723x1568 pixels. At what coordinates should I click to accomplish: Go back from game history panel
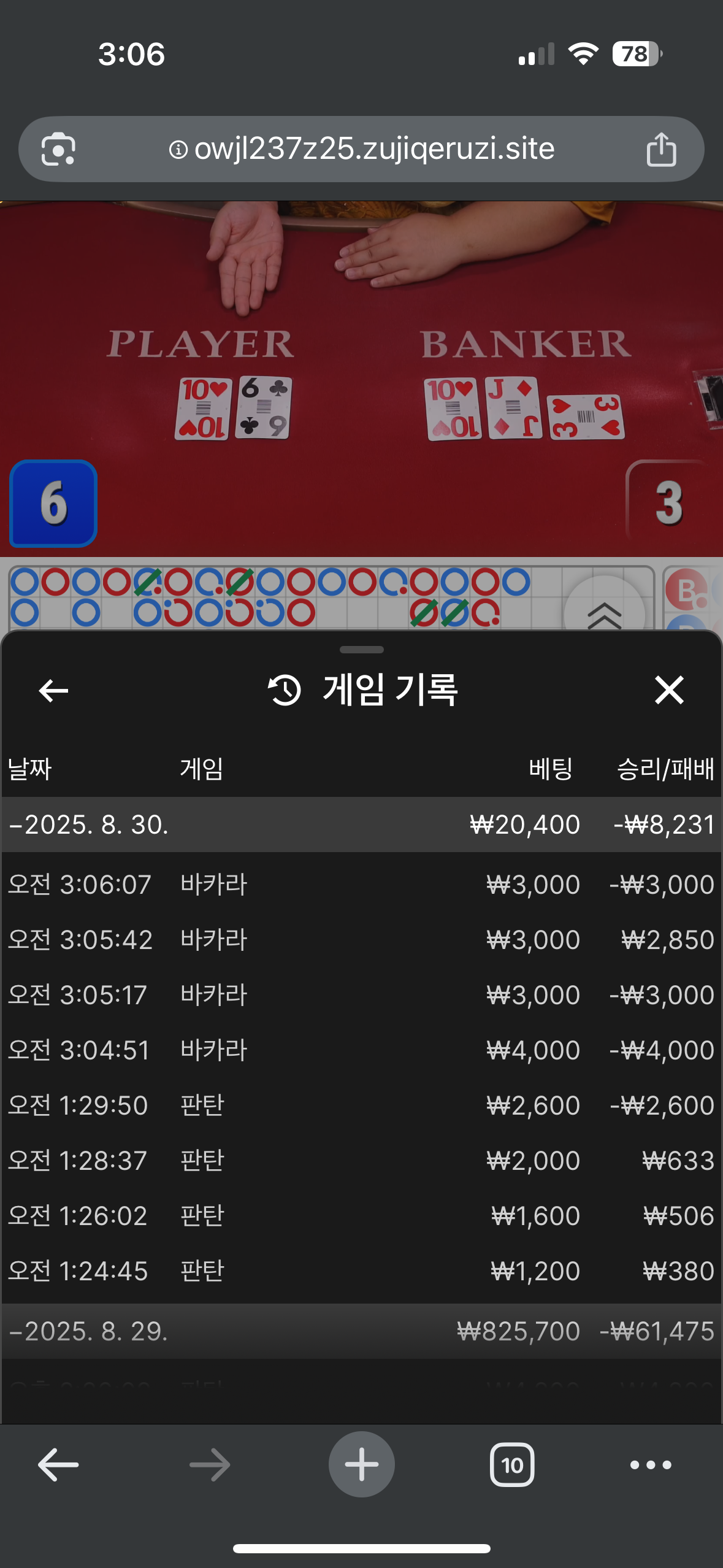pos(53,691)
